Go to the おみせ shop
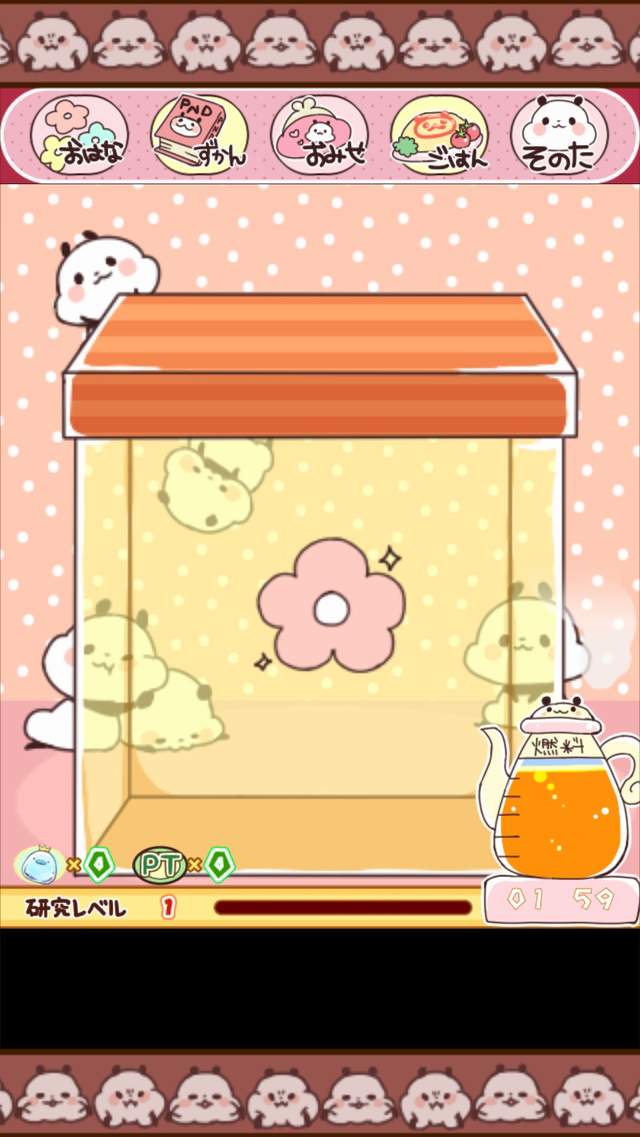Screen dimensions: 640x1137 [320, 136]
